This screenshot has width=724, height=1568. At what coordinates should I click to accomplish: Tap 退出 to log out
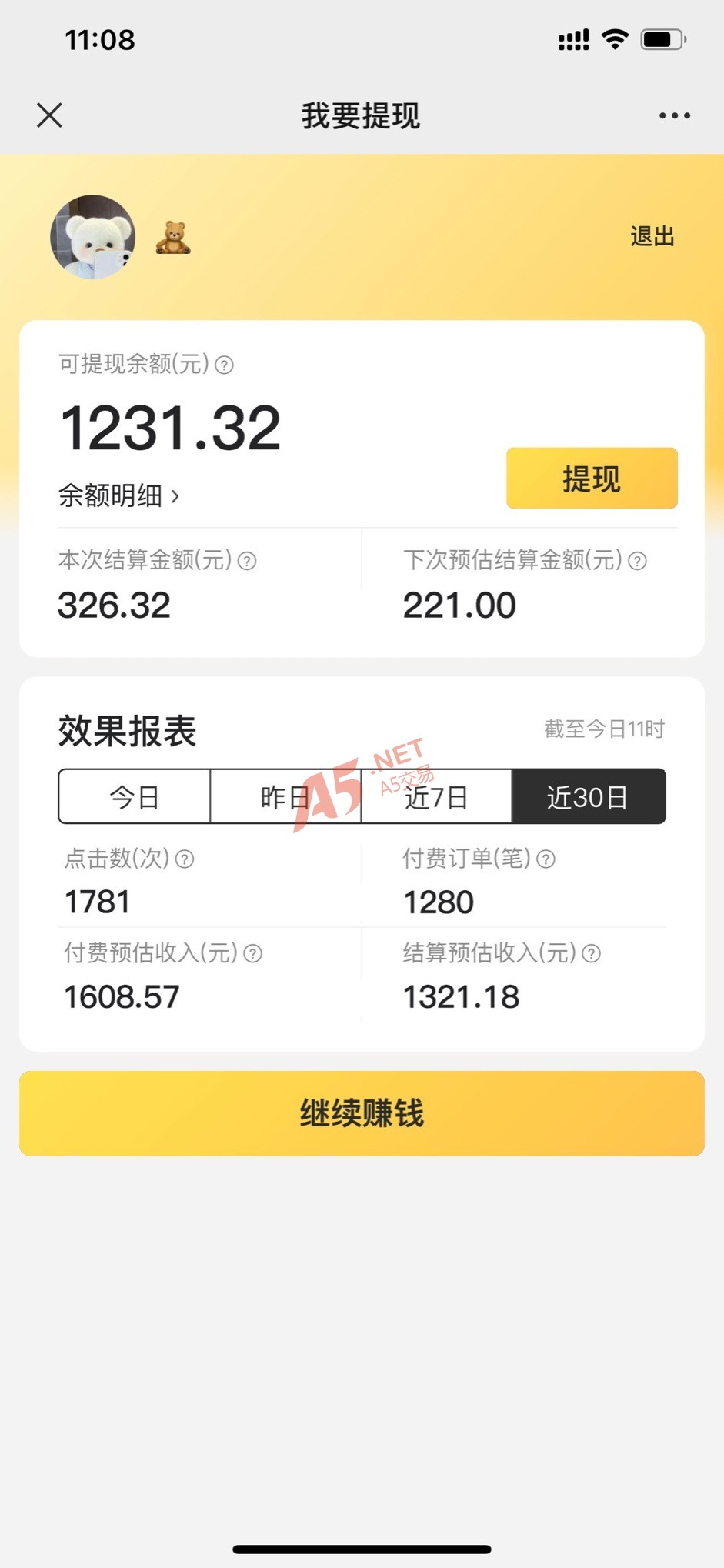(x=652, y=236)
